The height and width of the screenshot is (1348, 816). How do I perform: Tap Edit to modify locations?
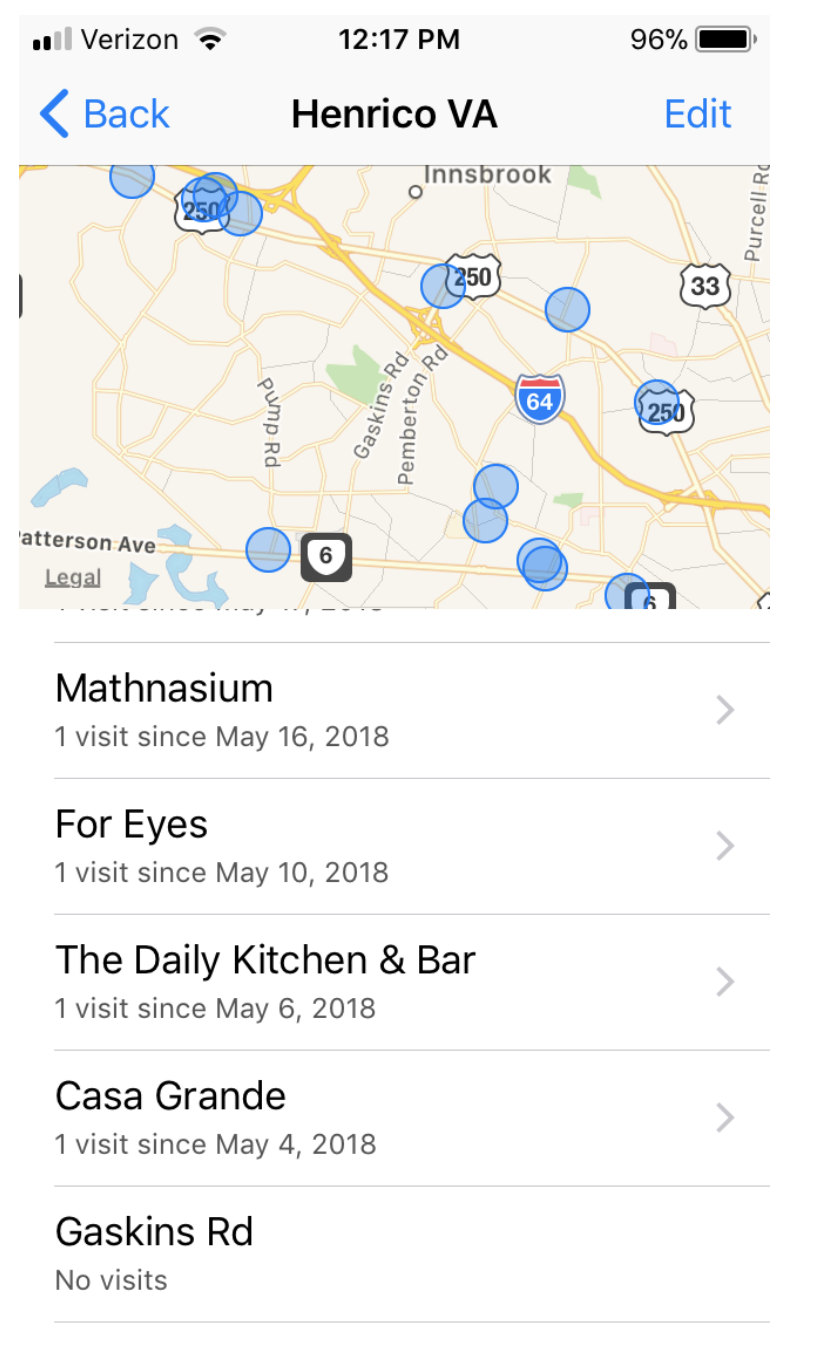tap(698, 114)
